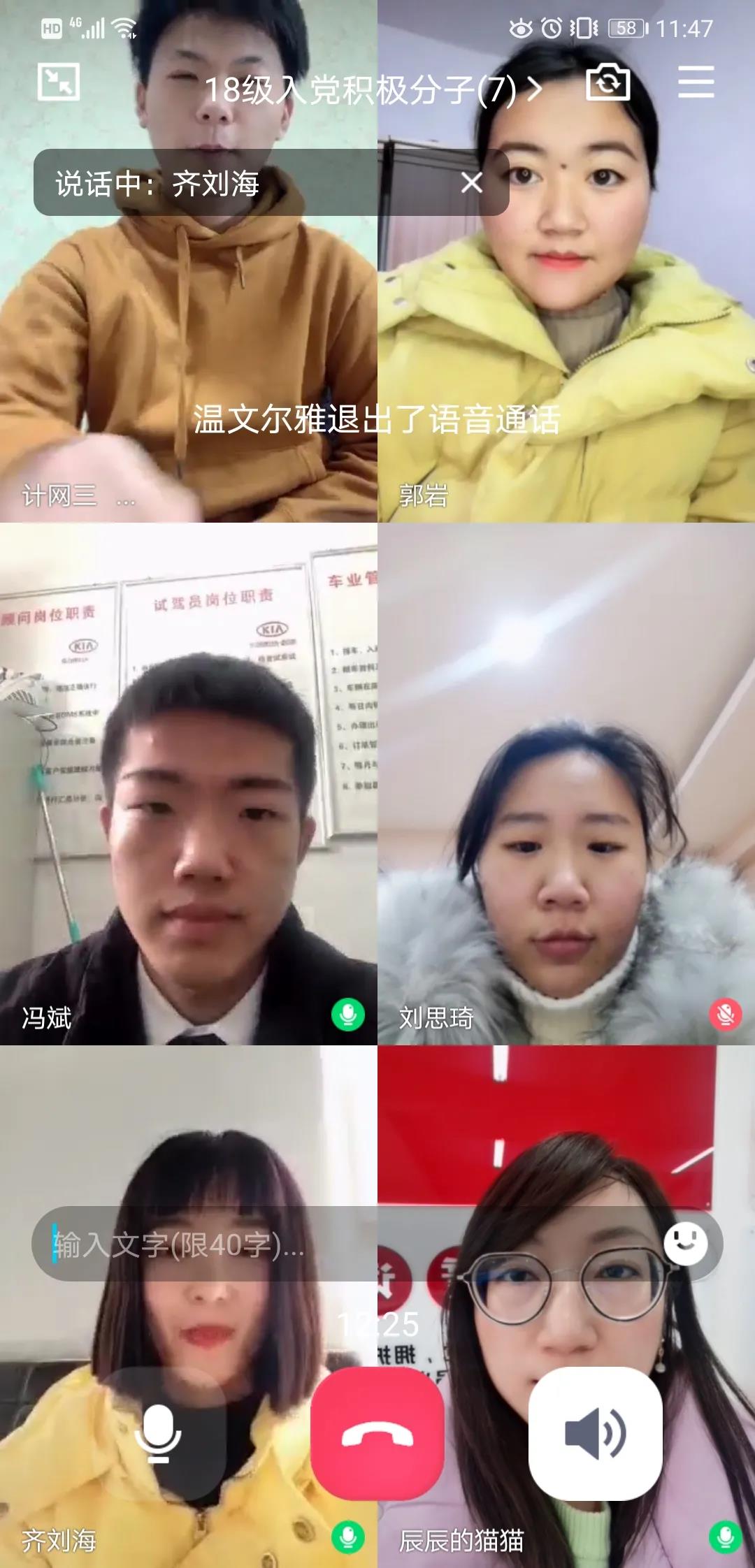755x1568 pixels.
Task: Toggle the speaker button
Action: pos(596,1434)
